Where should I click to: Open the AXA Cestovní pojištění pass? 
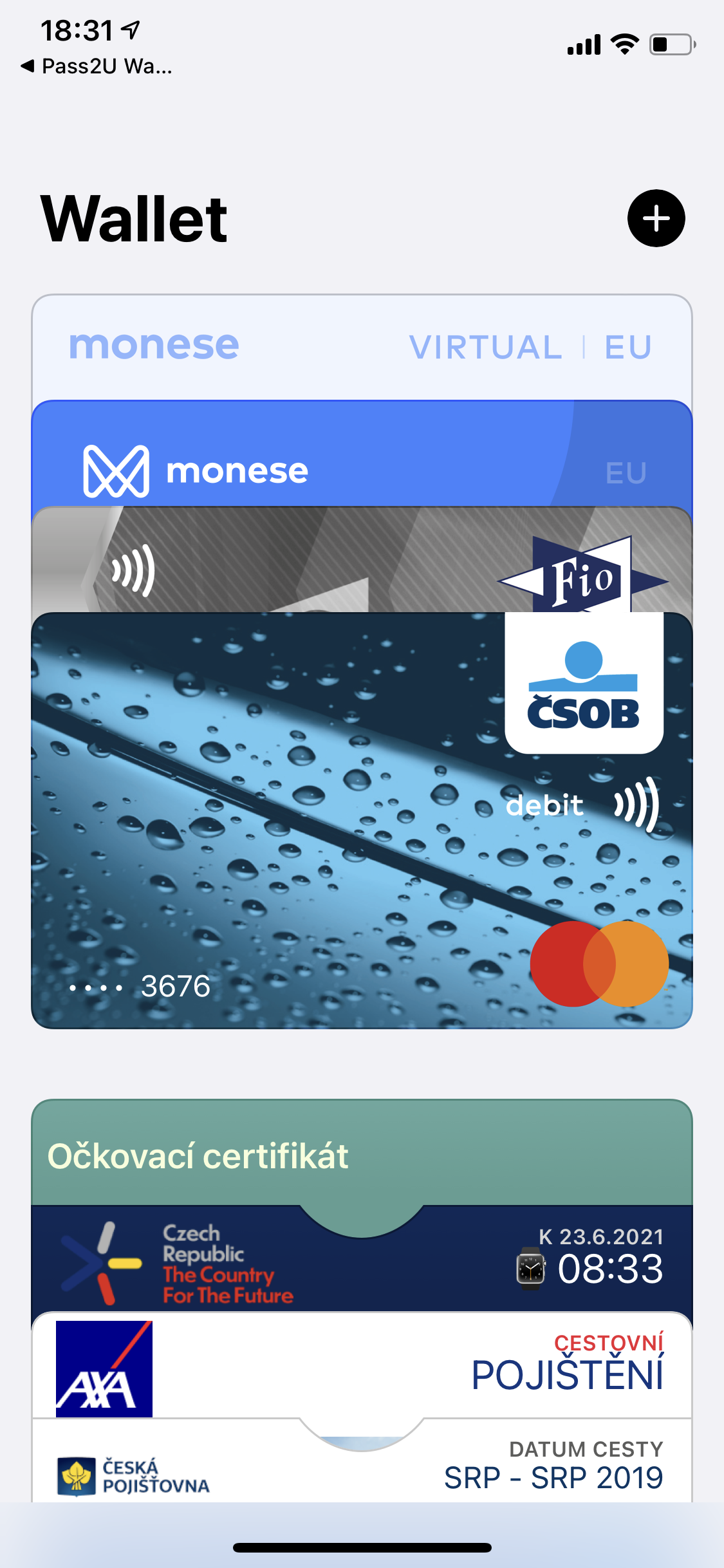(362, 1368)
